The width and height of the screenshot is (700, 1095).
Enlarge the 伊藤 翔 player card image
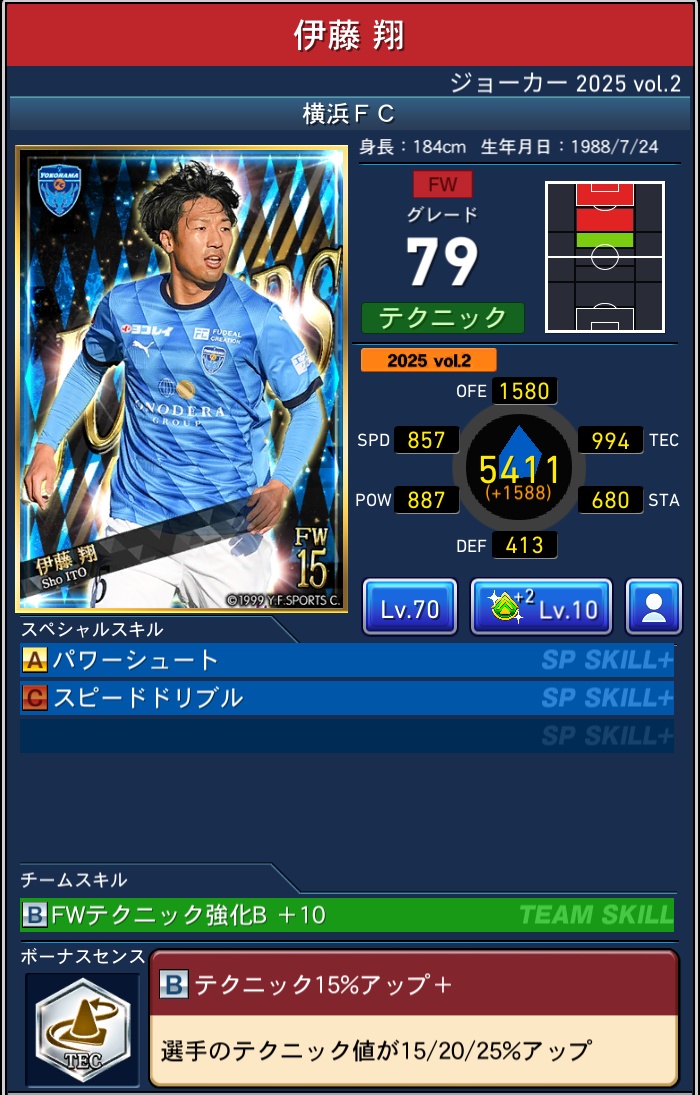click(182, 379)
